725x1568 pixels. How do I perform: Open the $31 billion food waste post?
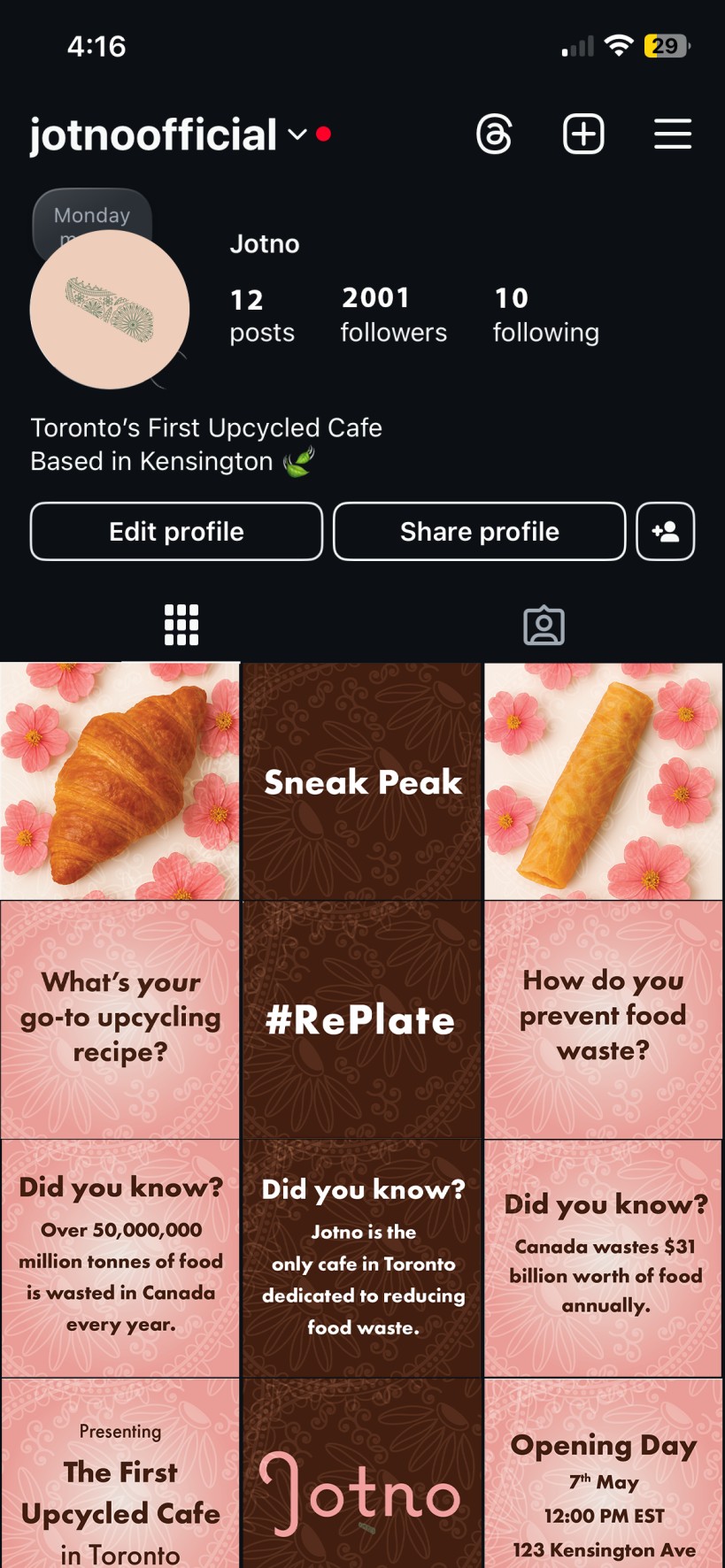tap(604, 1257)
